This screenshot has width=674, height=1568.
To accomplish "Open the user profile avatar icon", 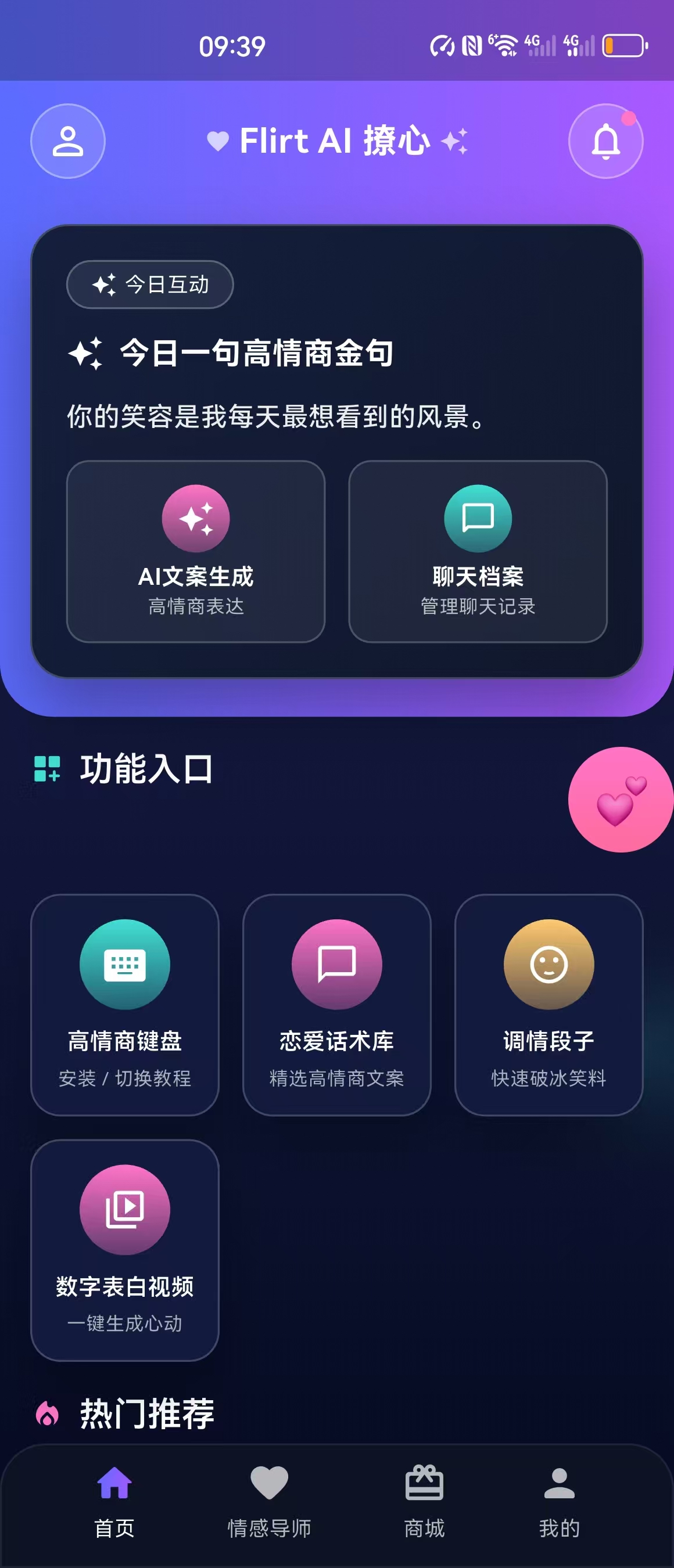I will 67,141.
